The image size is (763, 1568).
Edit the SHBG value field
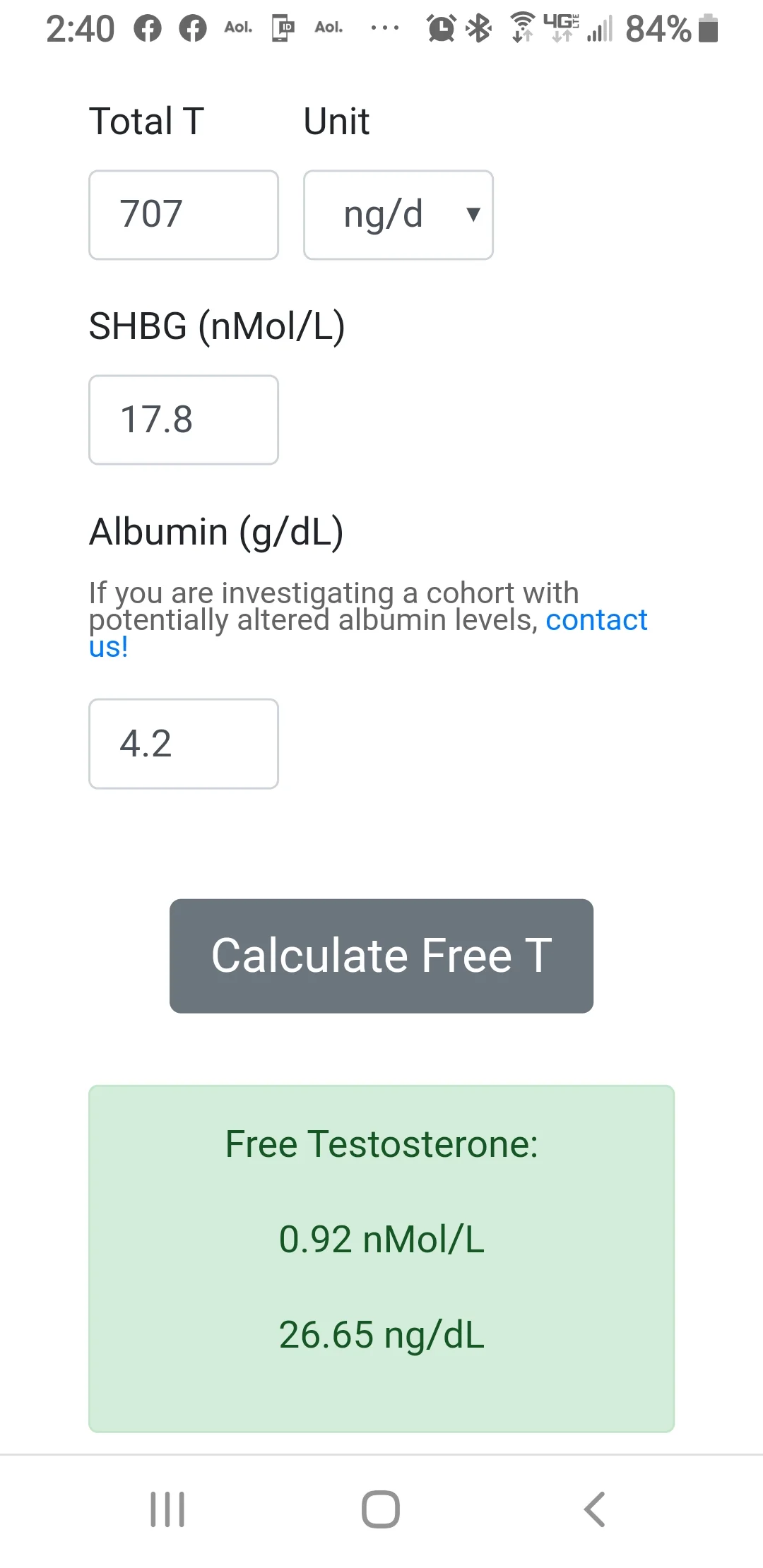[184, 420]
